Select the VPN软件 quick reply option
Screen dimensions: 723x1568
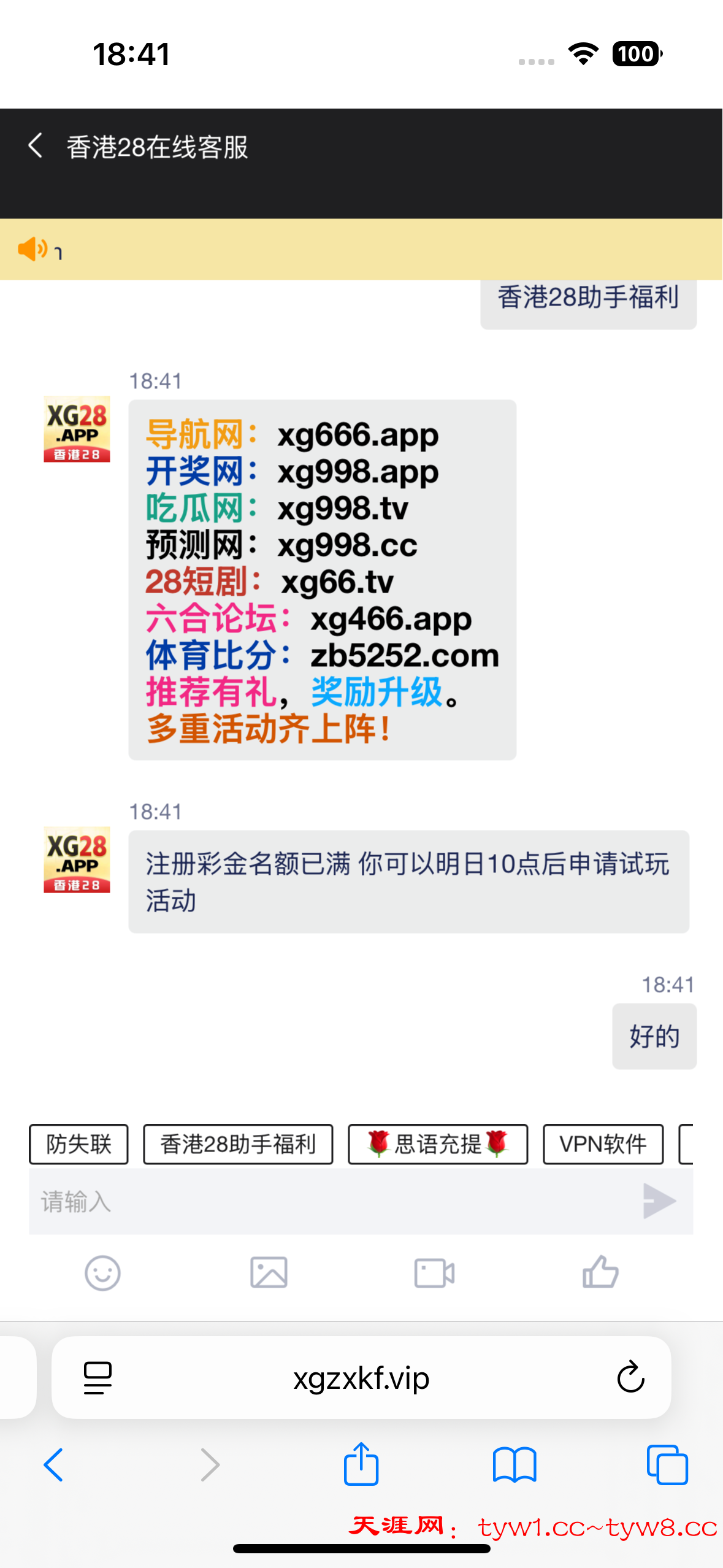[x=603, y=1143]
